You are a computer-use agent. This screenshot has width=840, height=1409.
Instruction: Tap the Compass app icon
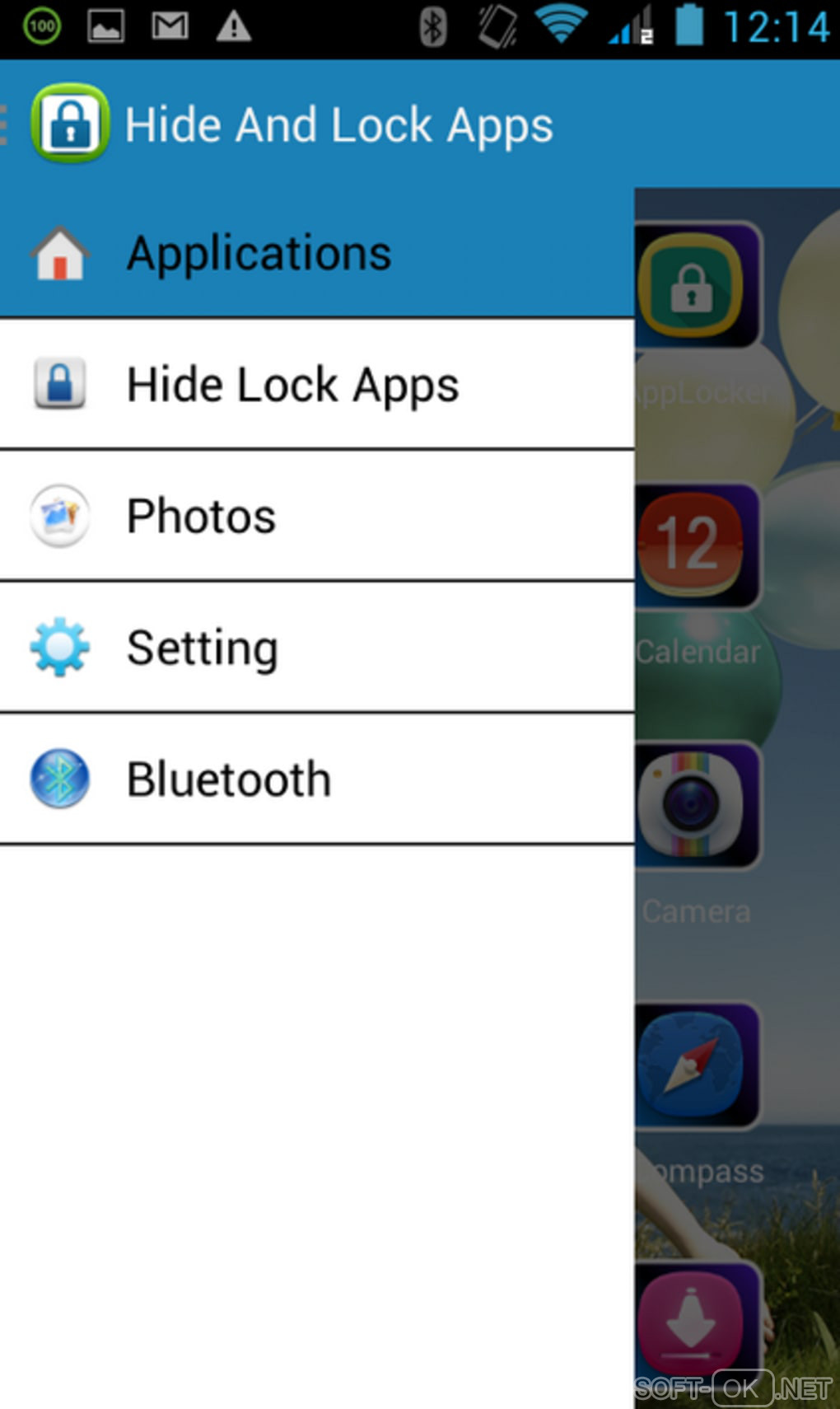coord(697,1065)
